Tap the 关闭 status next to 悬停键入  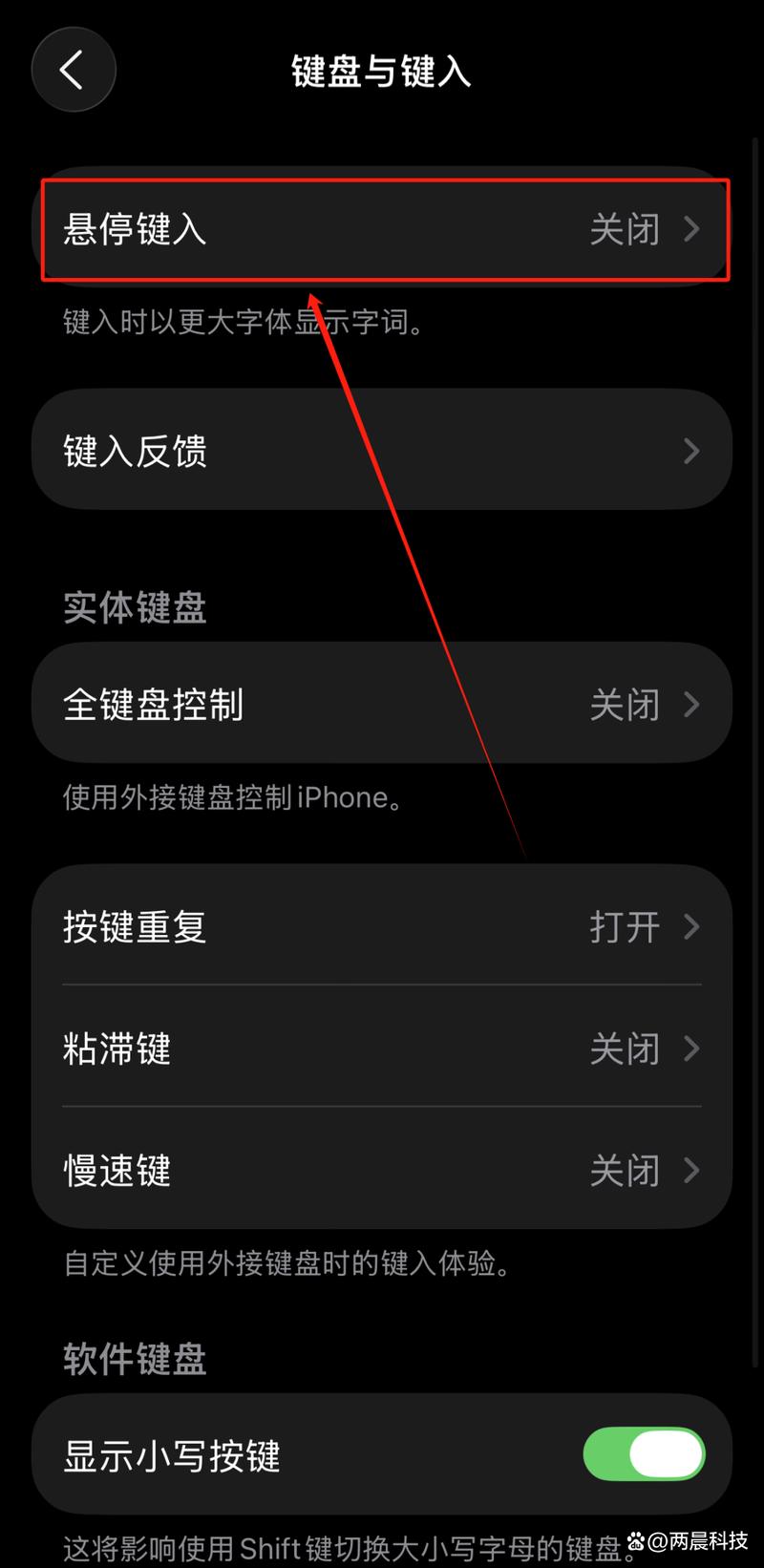pos(626,229)
